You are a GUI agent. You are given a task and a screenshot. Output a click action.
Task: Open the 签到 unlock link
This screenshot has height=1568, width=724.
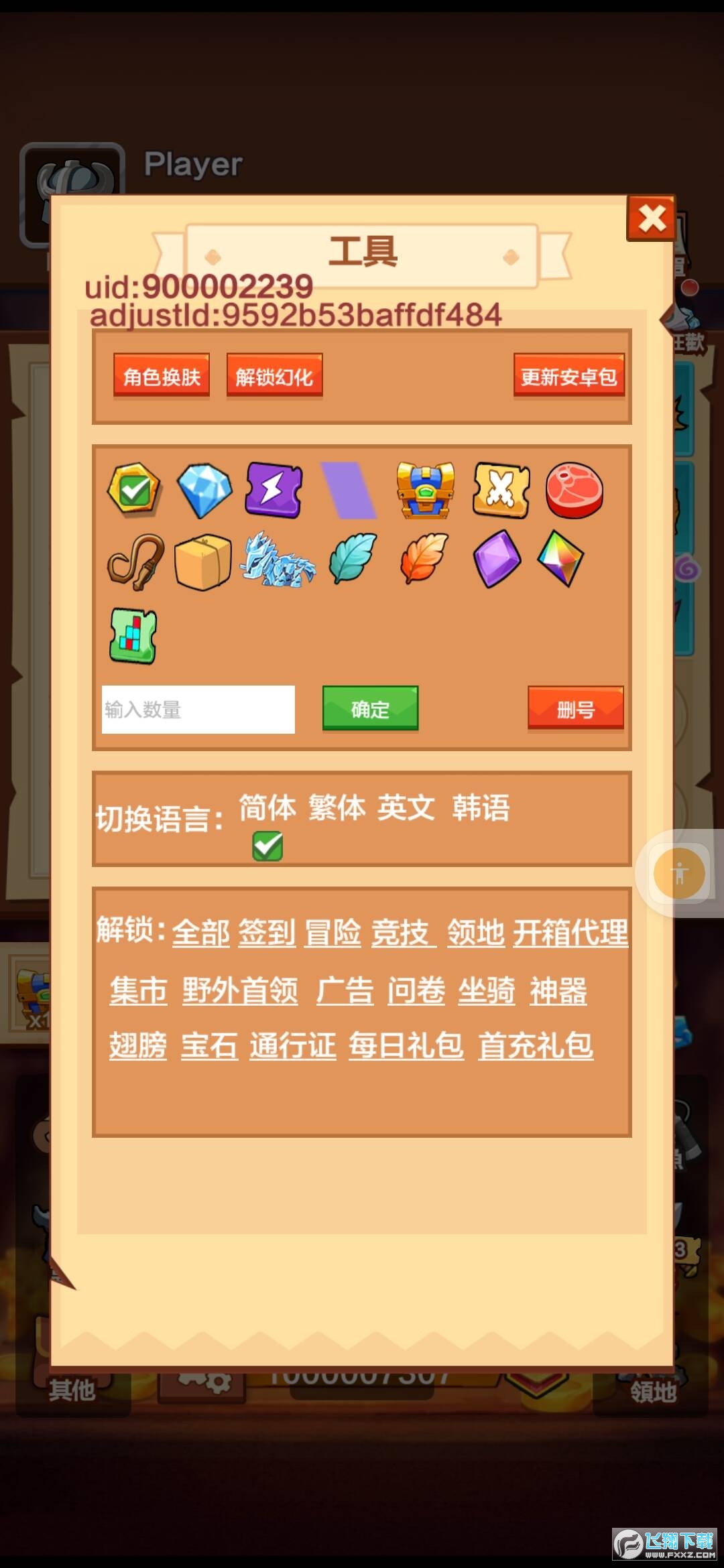(267, 933)
